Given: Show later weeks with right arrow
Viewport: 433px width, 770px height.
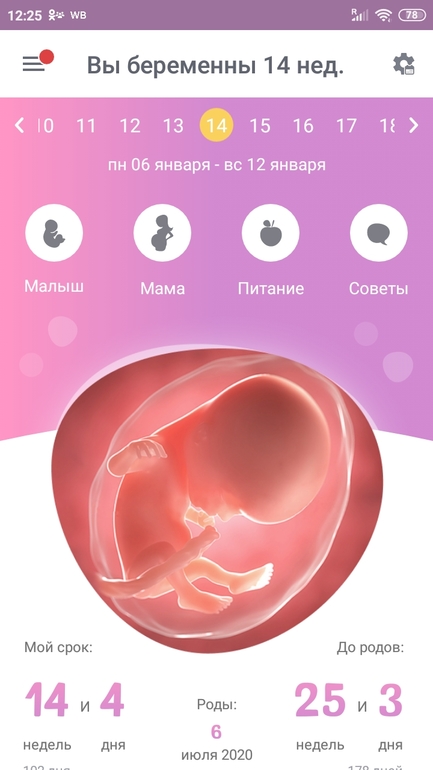Looking at the screenshot, I should point(414,126).
